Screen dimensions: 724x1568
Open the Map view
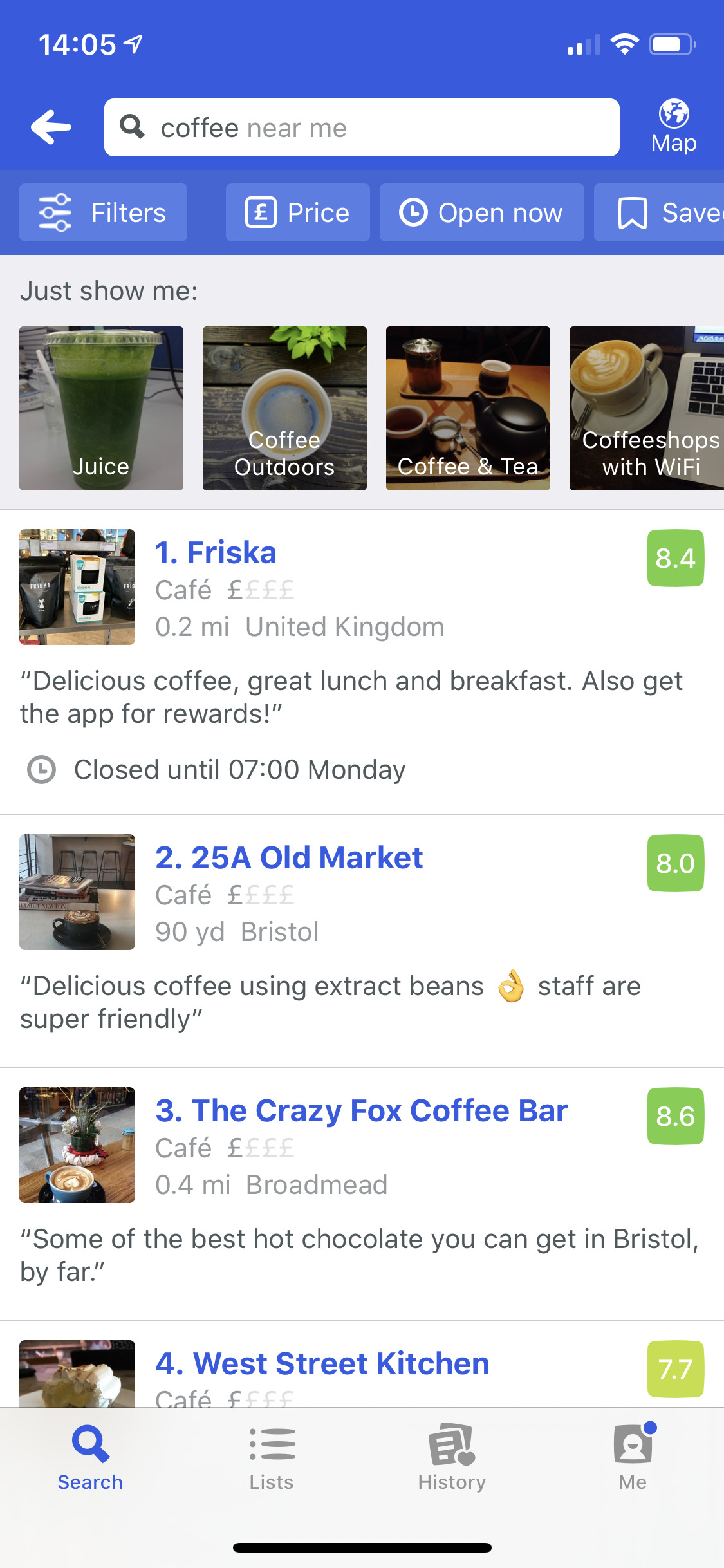coord(673,126)
